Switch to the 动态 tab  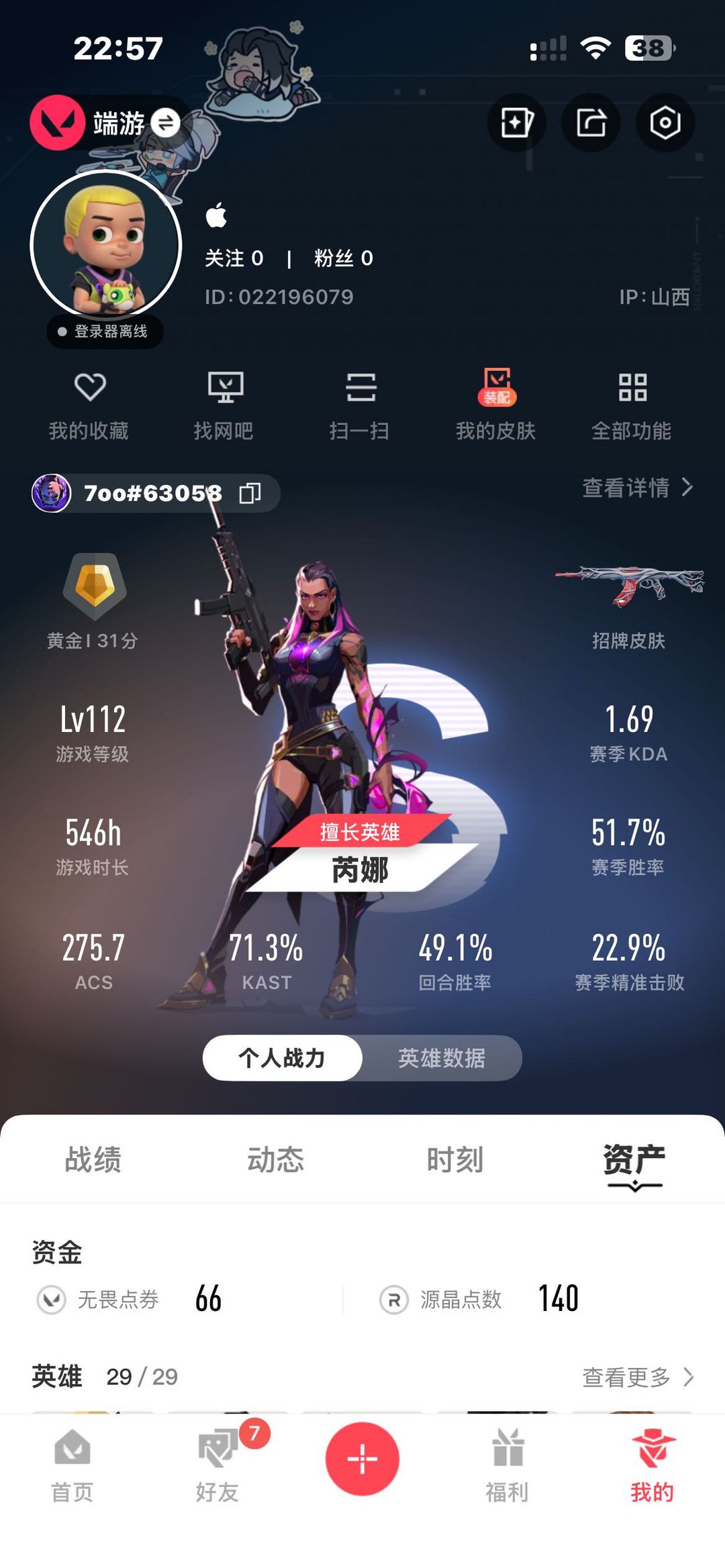pyautogui.click(x=275, y=1160)
